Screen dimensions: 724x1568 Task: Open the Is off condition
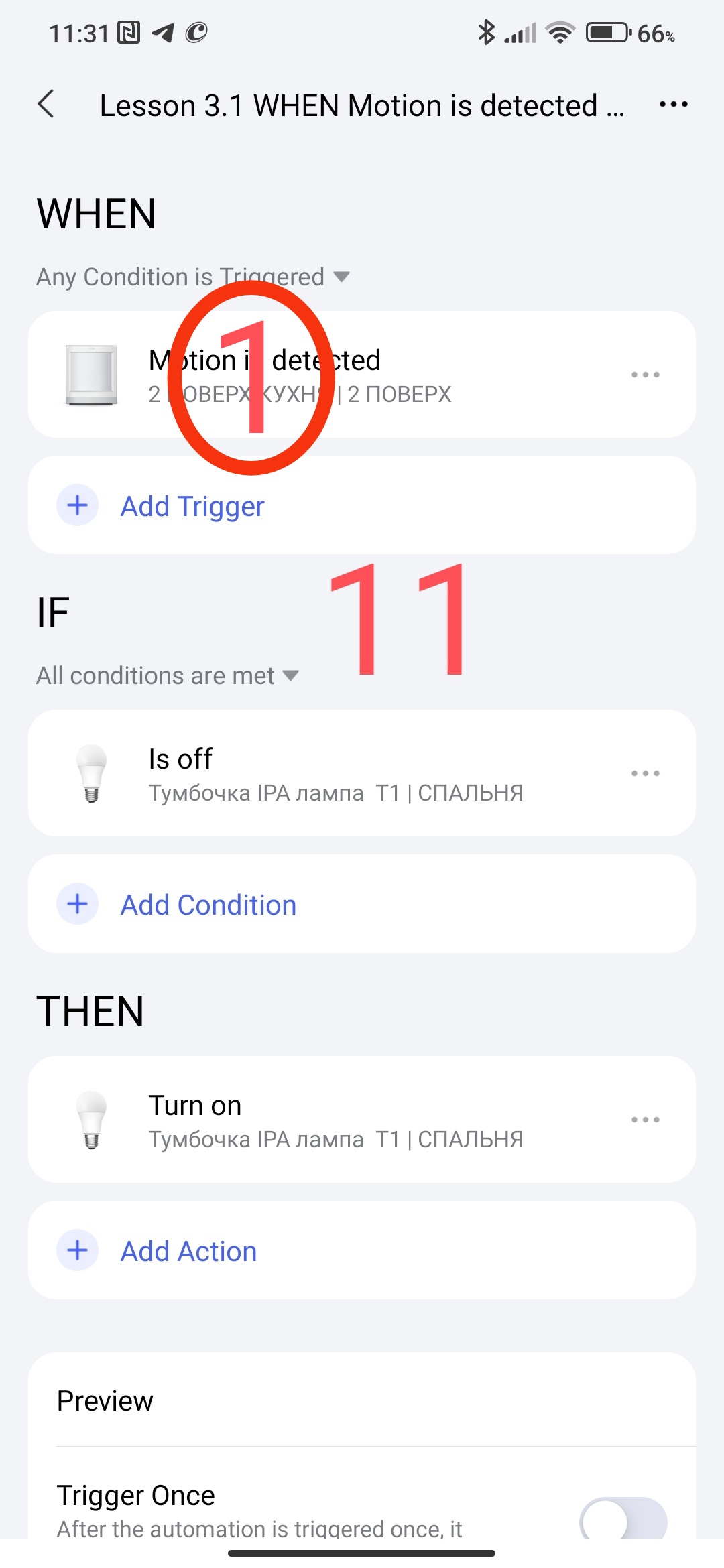click(x=335, y=773)
